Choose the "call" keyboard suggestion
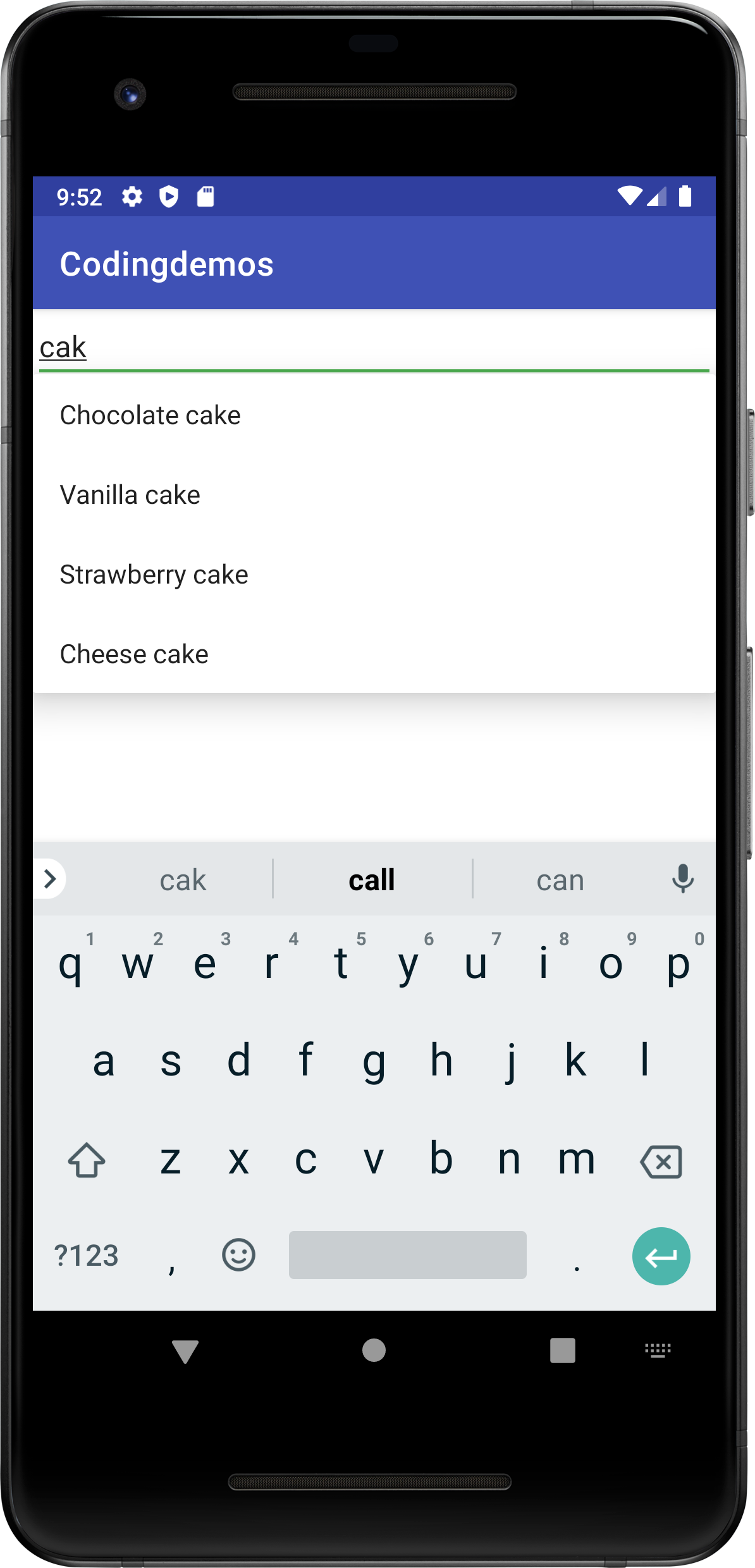Viewport: 755px width, 1568px height. click(x=372, y=879)
